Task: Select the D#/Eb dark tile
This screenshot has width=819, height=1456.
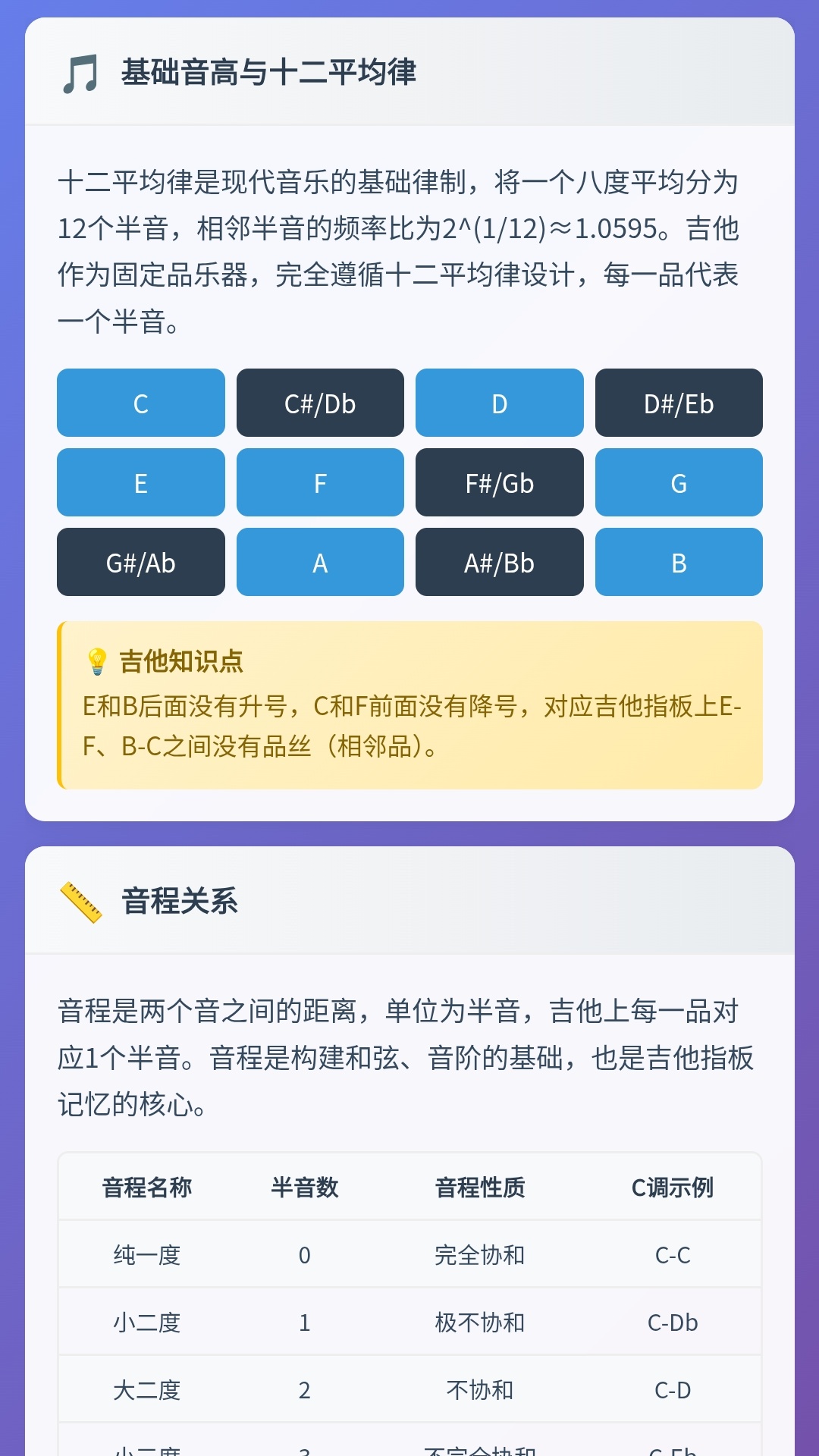Action: coord(679,403)
